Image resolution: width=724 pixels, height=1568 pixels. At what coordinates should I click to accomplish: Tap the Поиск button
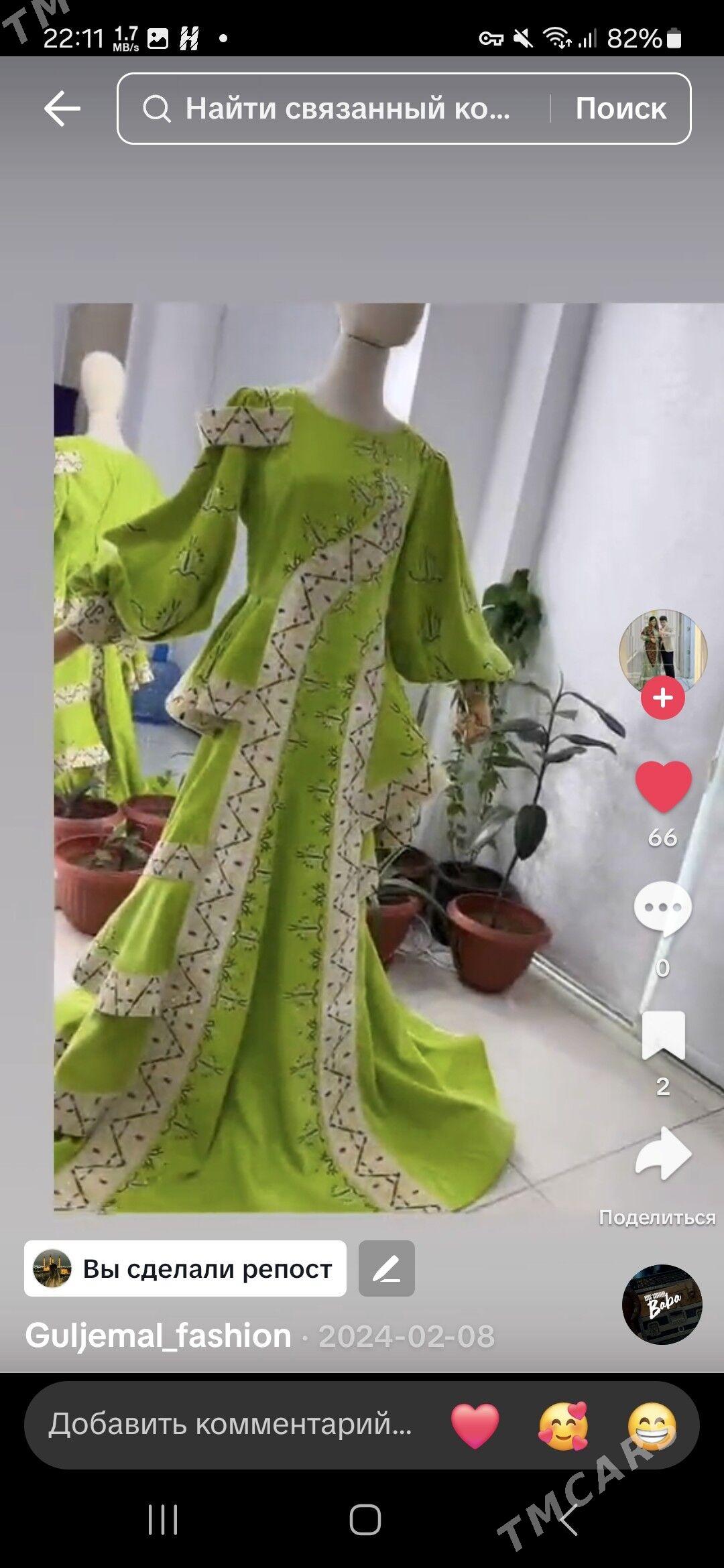pos(620,109)
